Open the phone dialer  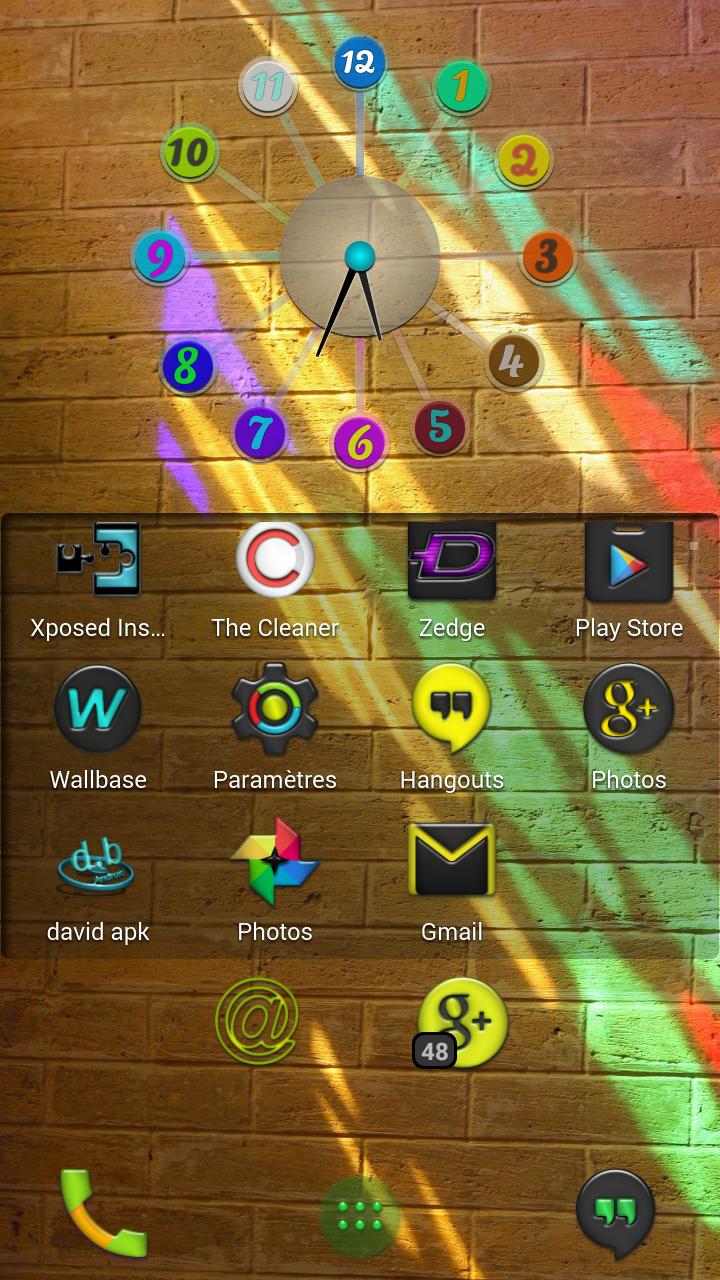point(102,1213)
